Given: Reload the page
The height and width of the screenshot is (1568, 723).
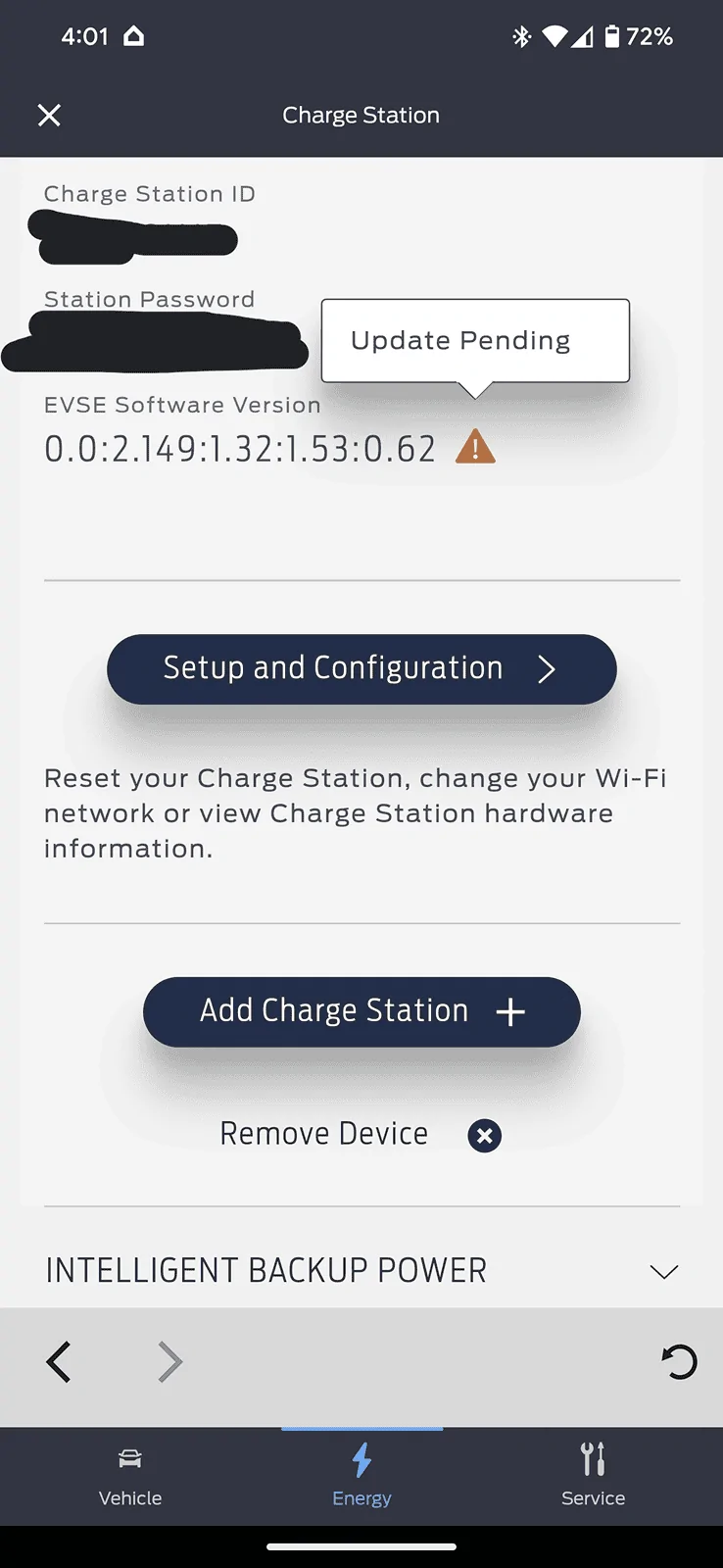Looking at the screenshot, I should point(678,1362).
